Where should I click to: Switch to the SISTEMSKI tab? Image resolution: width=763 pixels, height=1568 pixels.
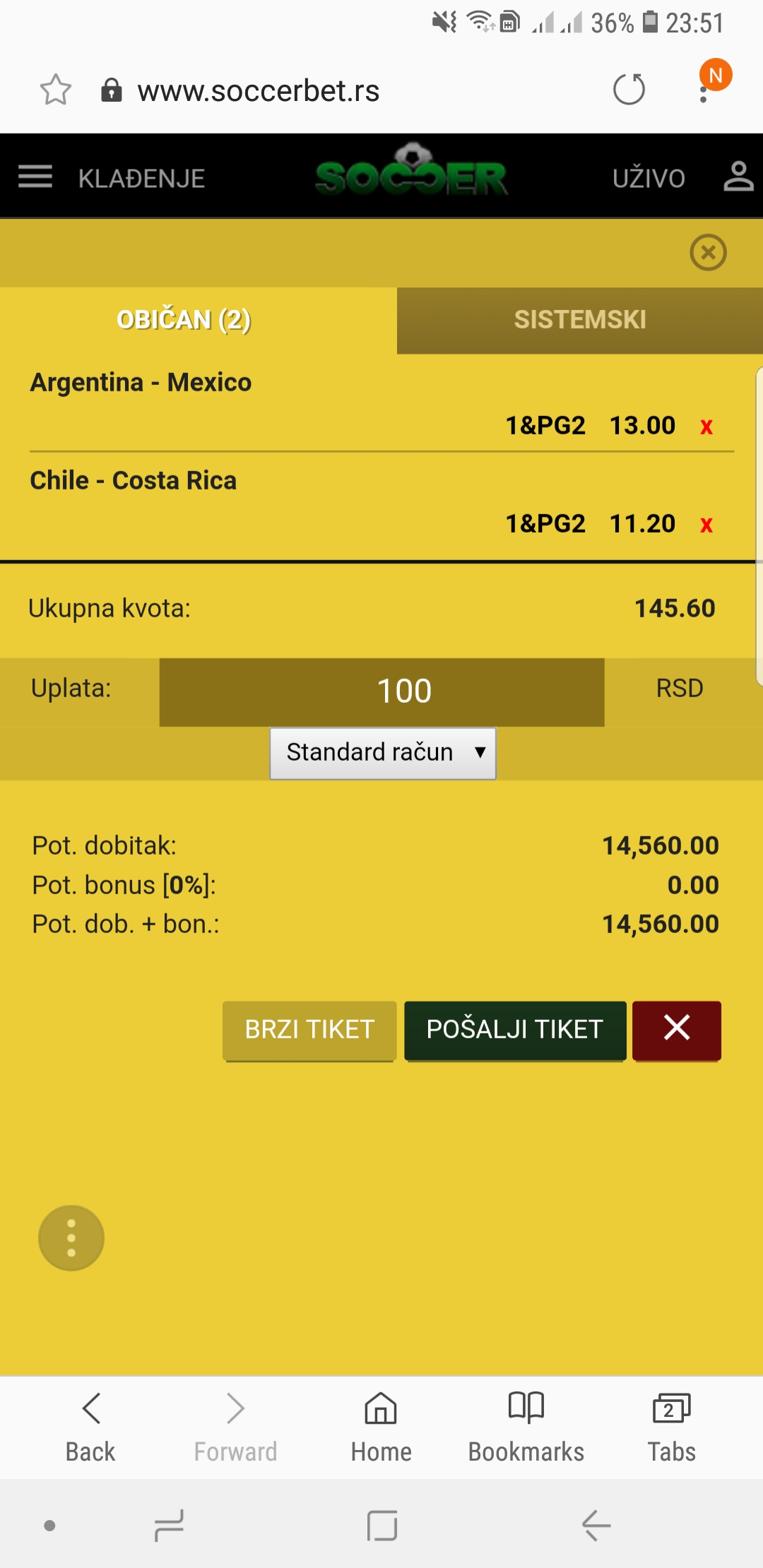pos(580,320)
